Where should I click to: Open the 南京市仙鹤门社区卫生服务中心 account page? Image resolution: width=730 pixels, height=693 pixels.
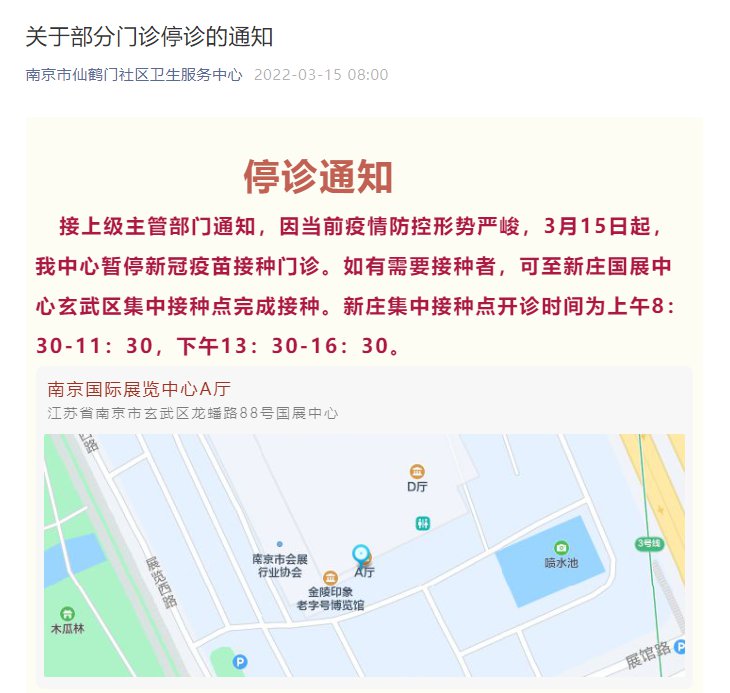coord(134,75)
